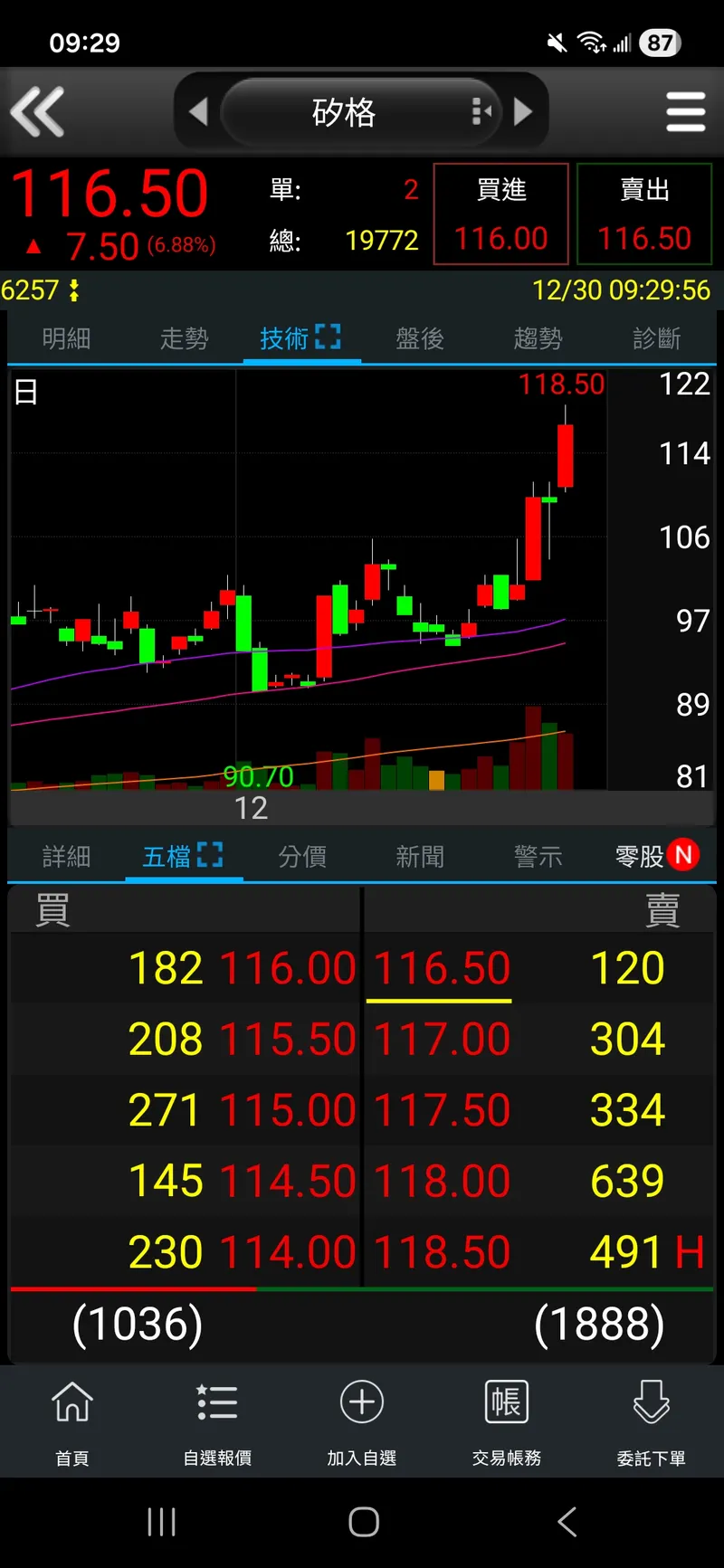Go to 首頁 home
724x1568 pixels.
[72, 1420]
